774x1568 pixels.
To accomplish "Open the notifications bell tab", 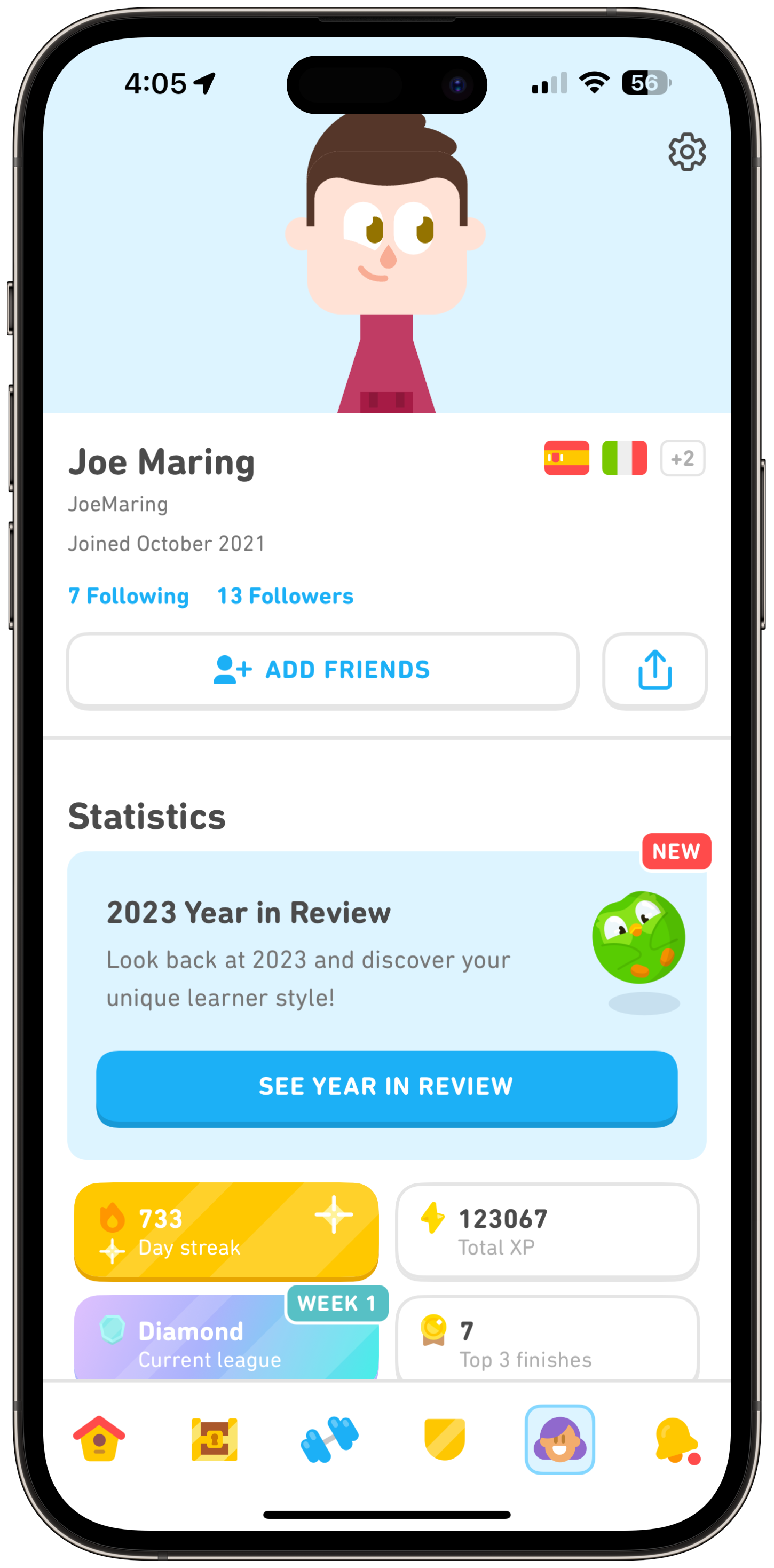I will point(676,1440).
